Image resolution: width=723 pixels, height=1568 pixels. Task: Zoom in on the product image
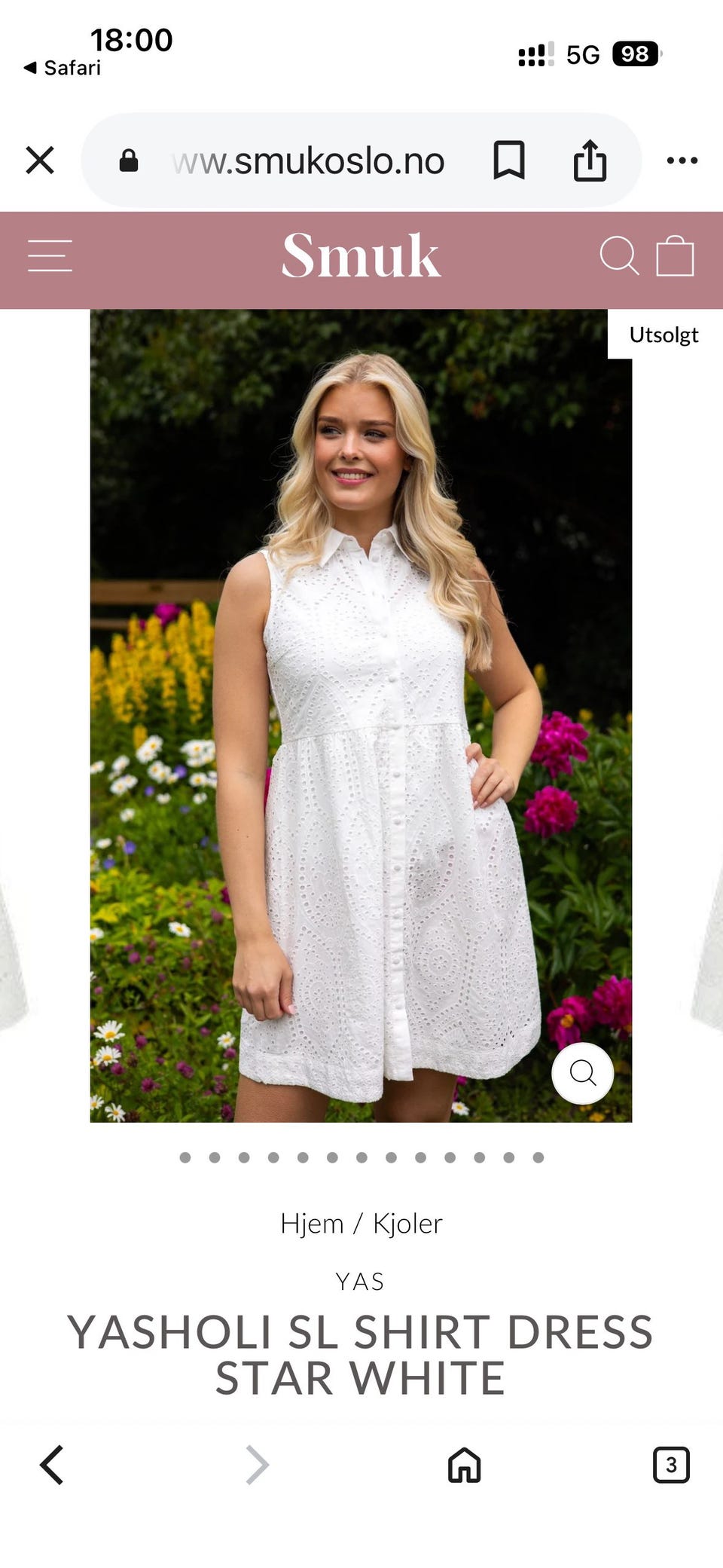tap(583, 1073)
